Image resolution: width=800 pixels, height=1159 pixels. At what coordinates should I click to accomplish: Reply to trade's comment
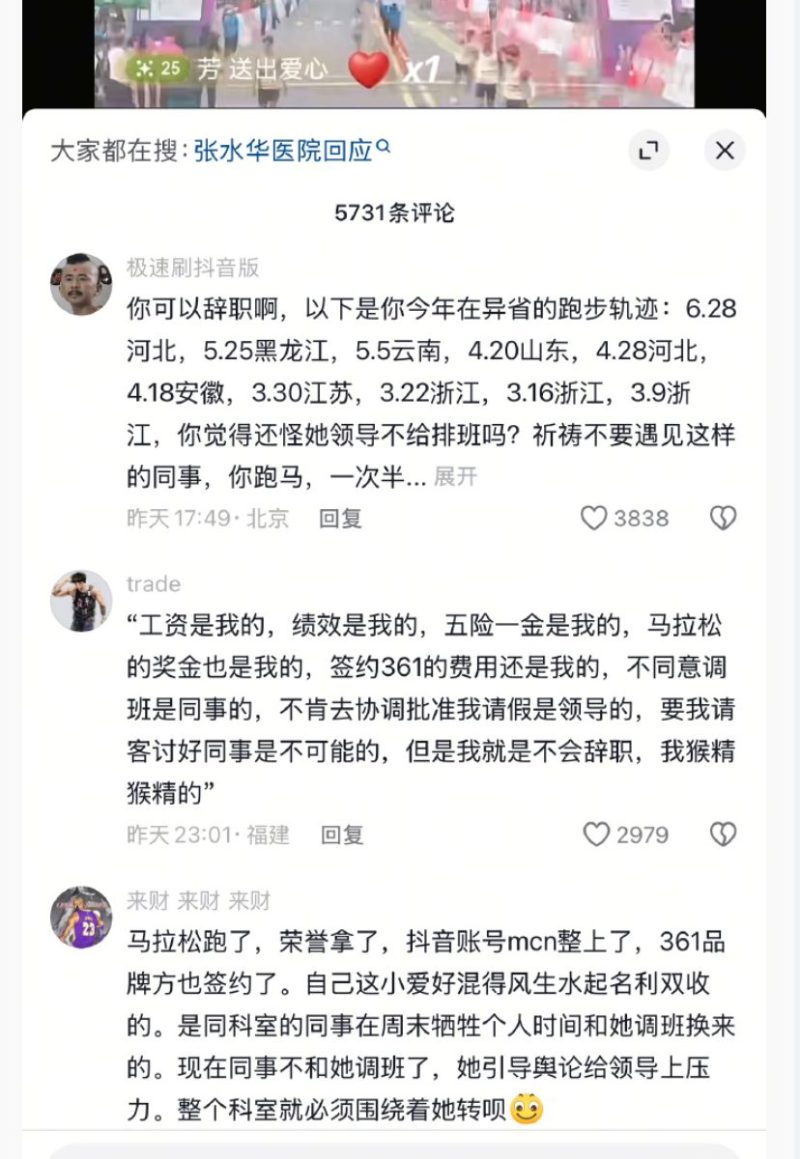(341, 834)
